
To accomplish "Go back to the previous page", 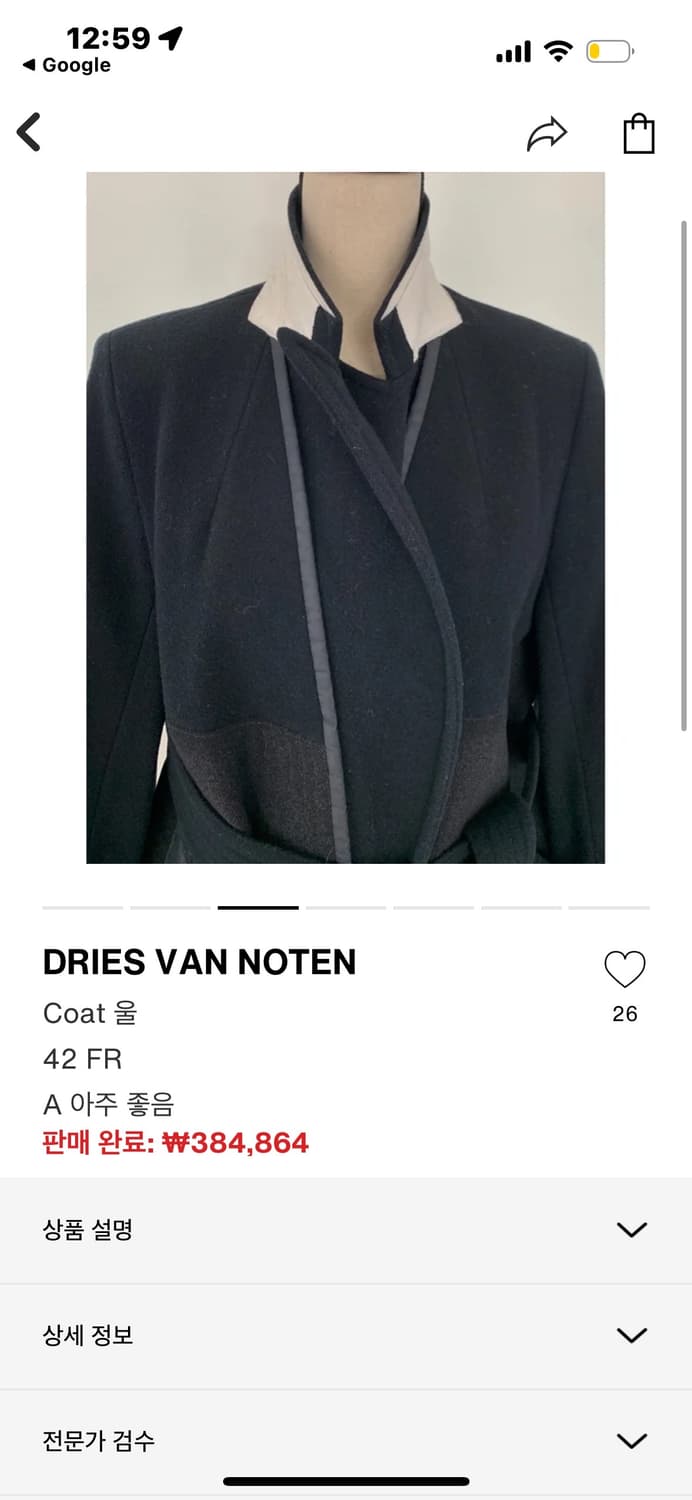I will pos(30,132).
